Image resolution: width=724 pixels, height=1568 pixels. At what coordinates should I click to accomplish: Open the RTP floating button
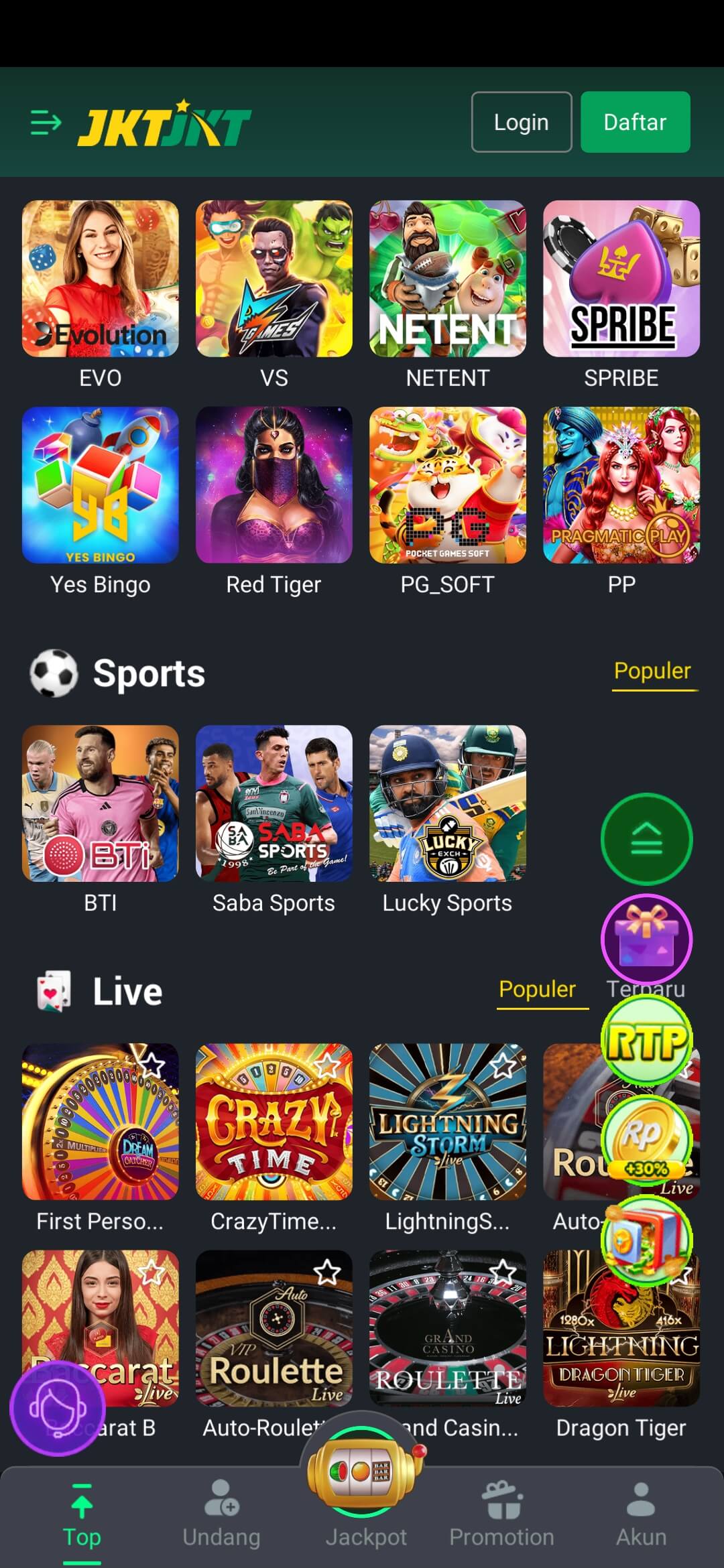[646, 1041]
